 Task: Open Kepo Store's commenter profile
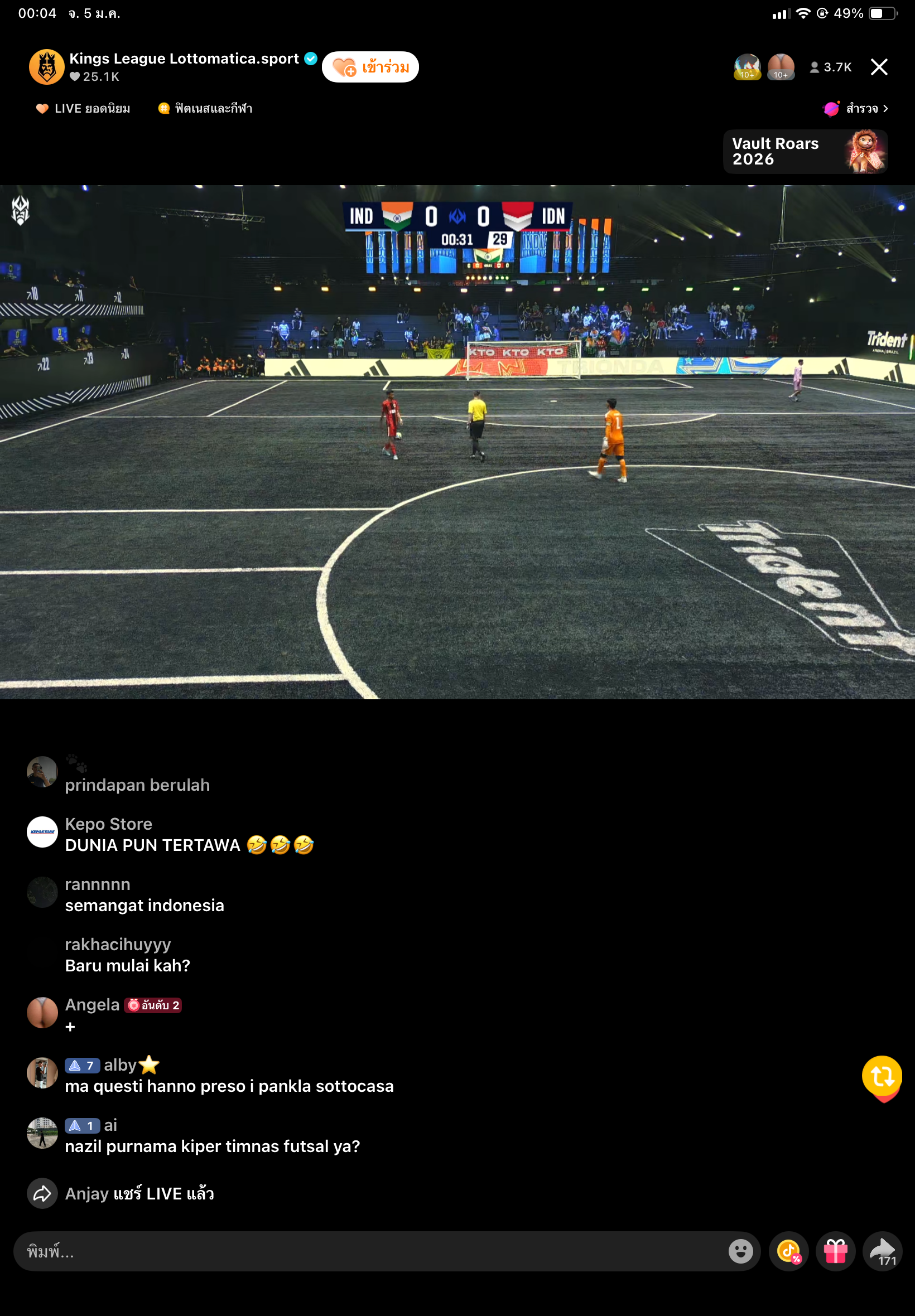click(x=42, y=832)
